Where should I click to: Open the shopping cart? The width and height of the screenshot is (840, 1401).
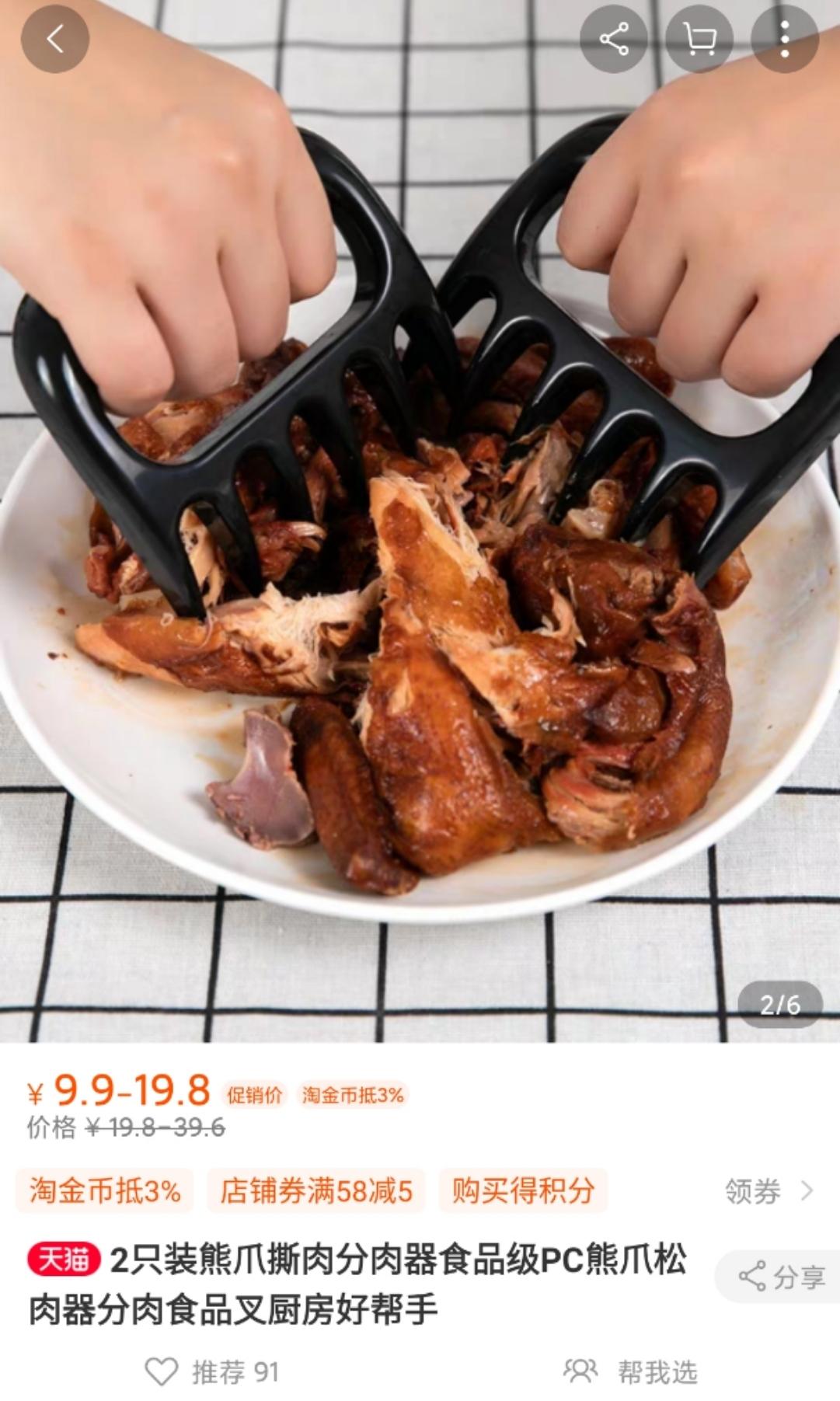[x=699, y=39]
